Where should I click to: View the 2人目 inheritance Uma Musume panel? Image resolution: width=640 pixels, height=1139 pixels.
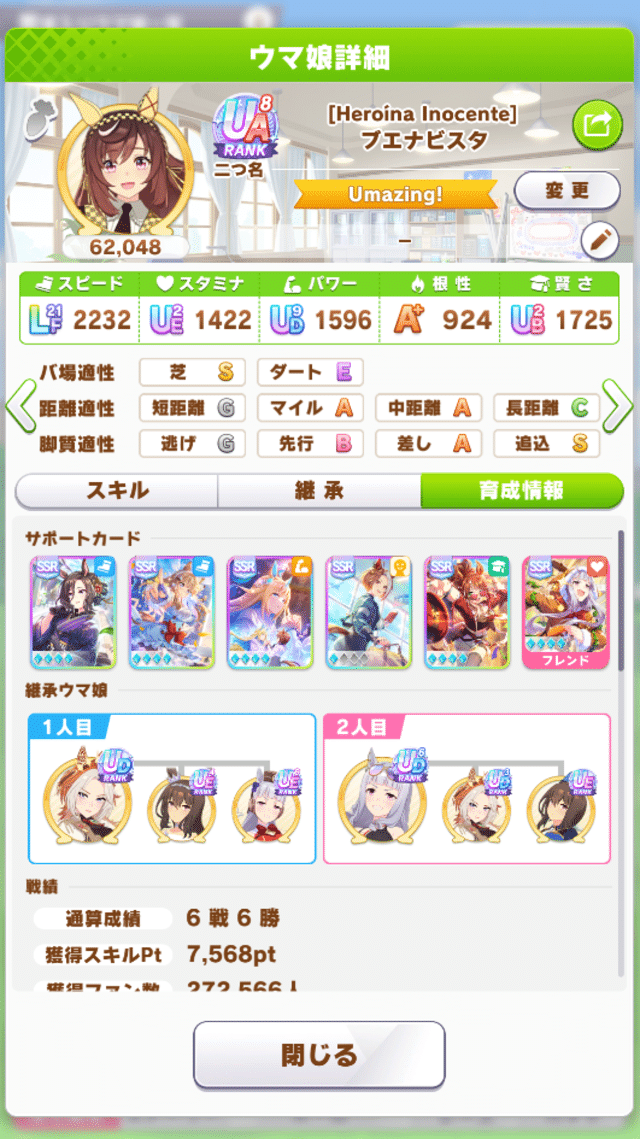466,788
